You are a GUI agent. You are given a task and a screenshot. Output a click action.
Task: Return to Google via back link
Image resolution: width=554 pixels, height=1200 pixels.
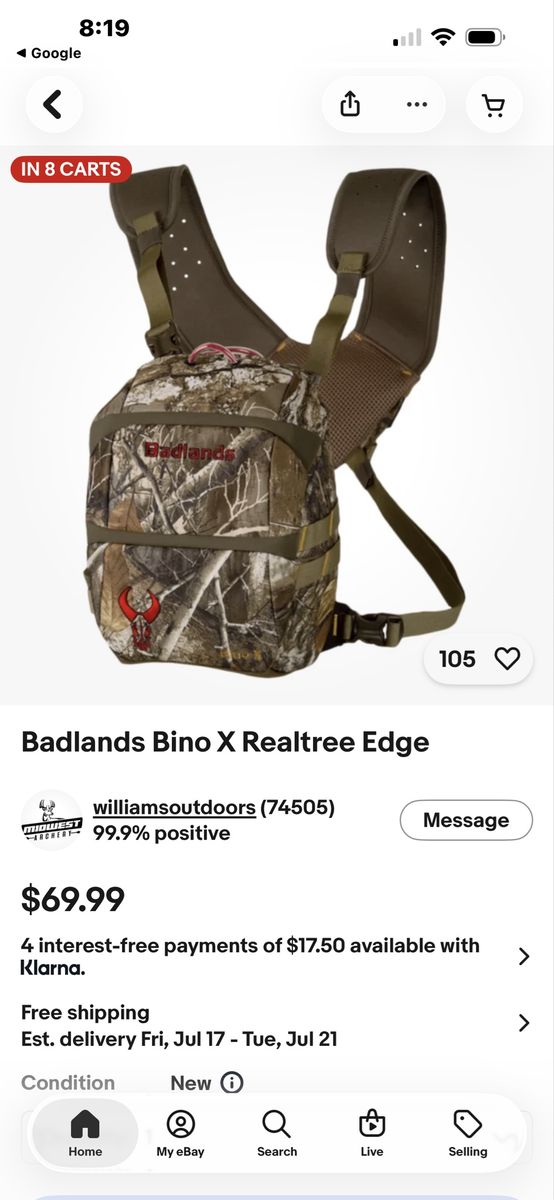point(49,53)
